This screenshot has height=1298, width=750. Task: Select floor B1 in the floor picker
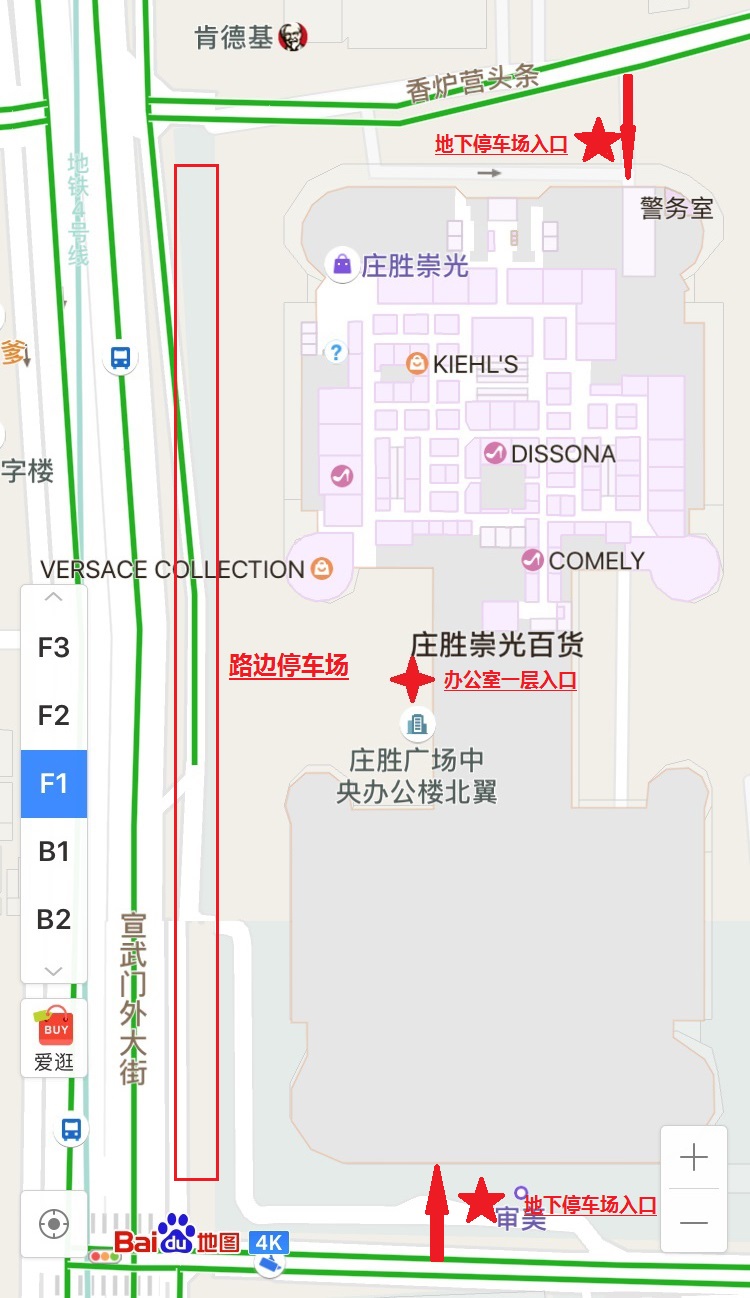coord(54,852)
